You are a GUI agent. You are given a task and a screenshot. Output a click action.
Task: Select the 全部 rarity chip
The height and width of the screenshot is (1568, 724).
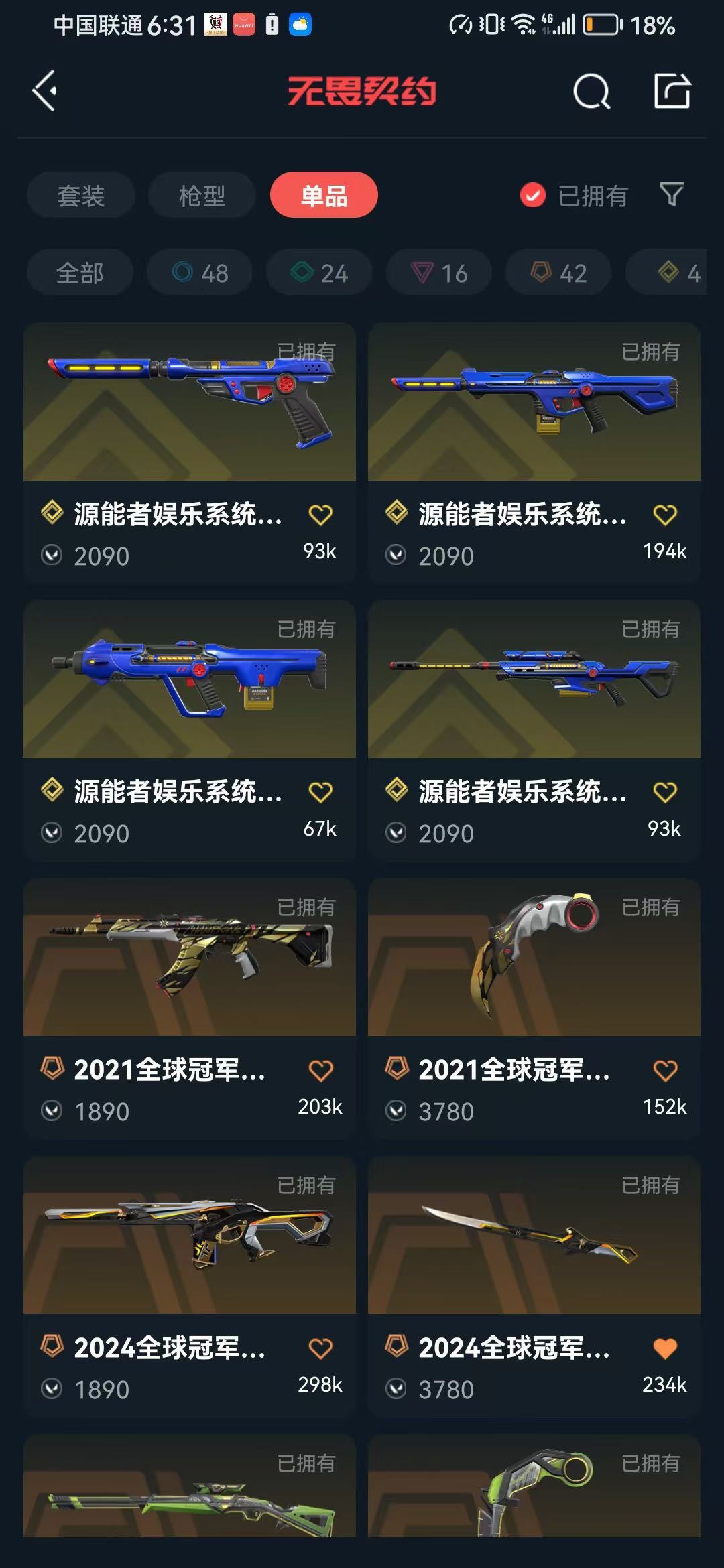[80, 273]
